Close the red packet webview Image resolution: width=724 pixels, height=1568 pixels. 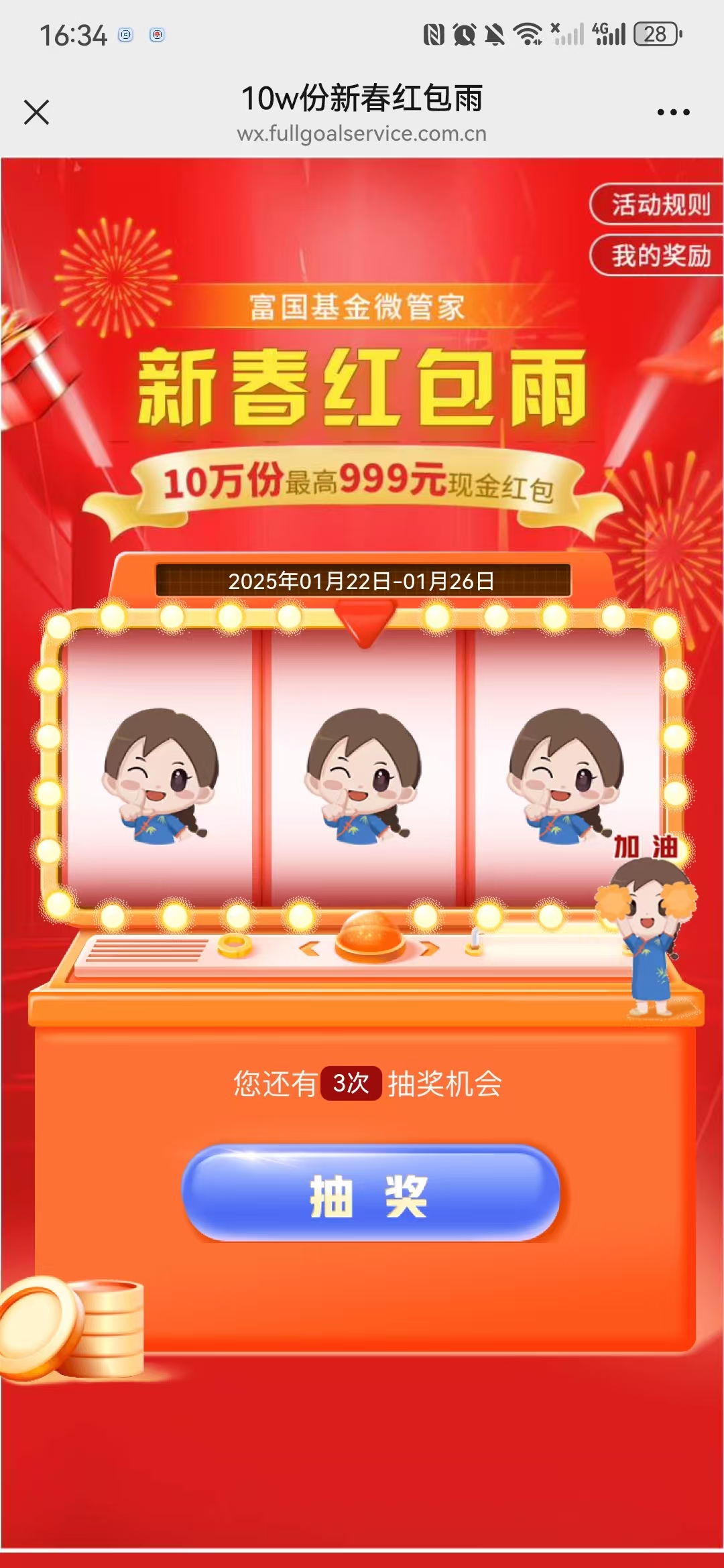(36, 113)
